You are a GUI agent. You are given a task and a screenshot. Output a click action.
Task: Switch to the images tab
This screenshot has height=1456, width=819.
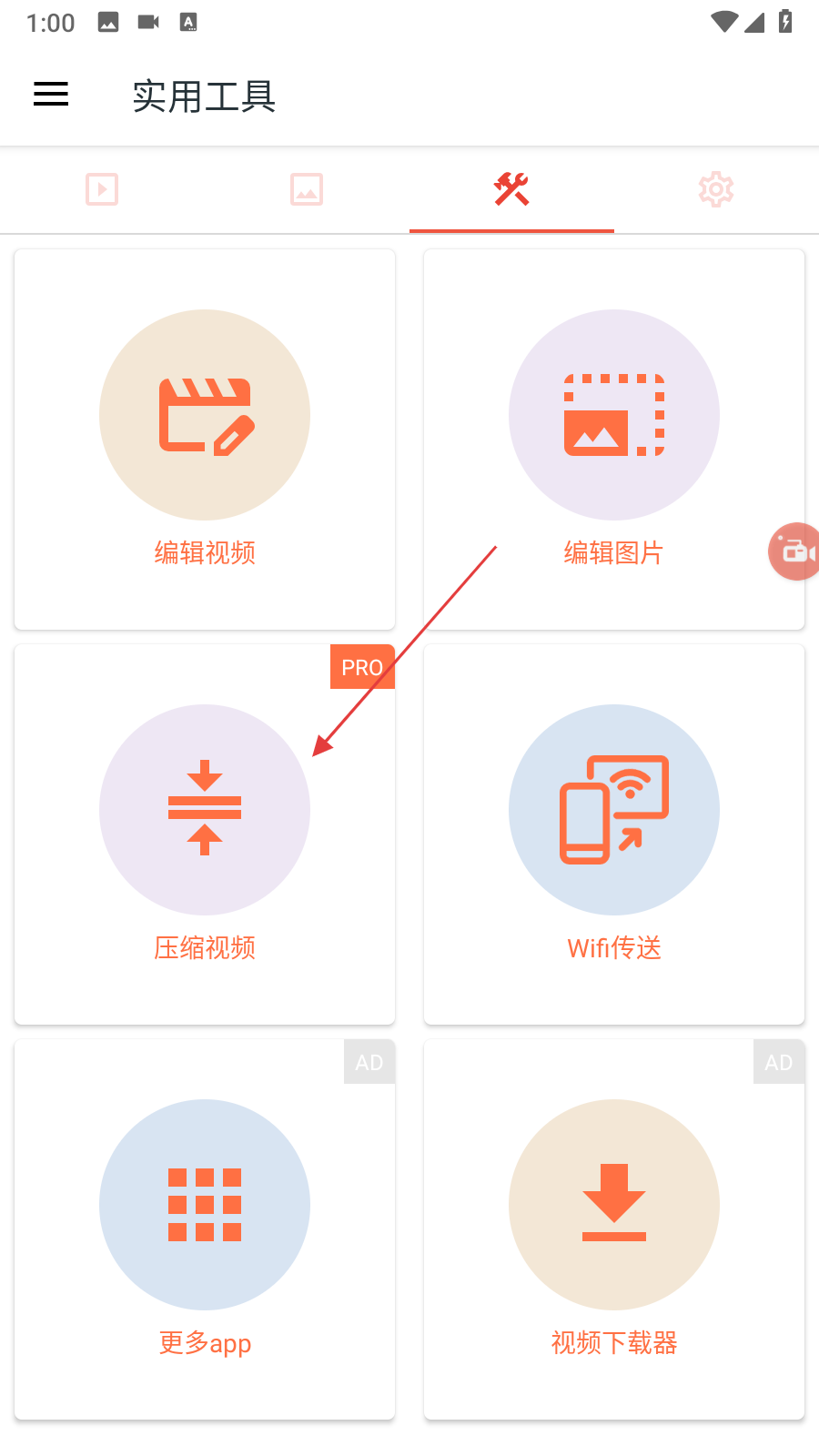coord(307,189)
